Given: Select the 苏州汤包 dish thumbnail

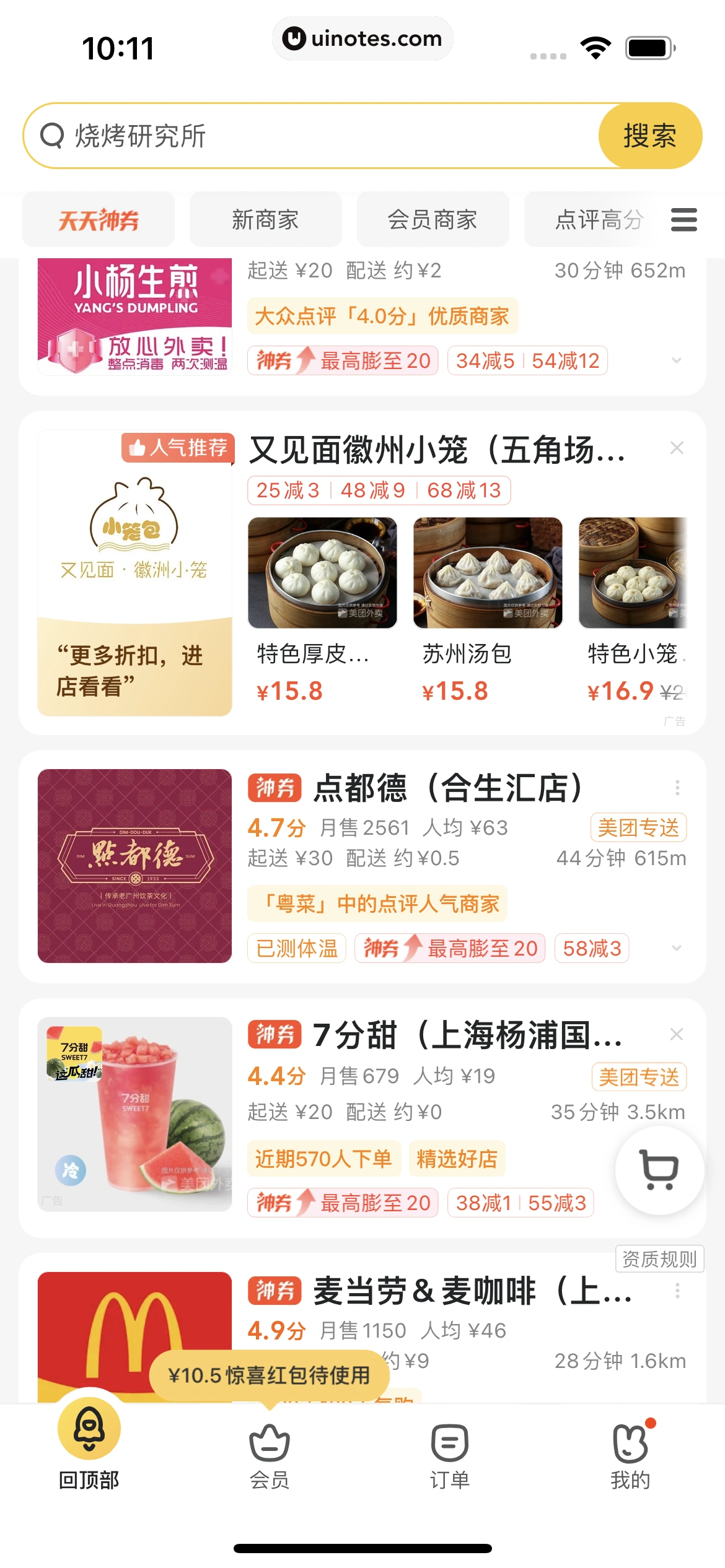Looking at the screenshot, I should 488,572.
